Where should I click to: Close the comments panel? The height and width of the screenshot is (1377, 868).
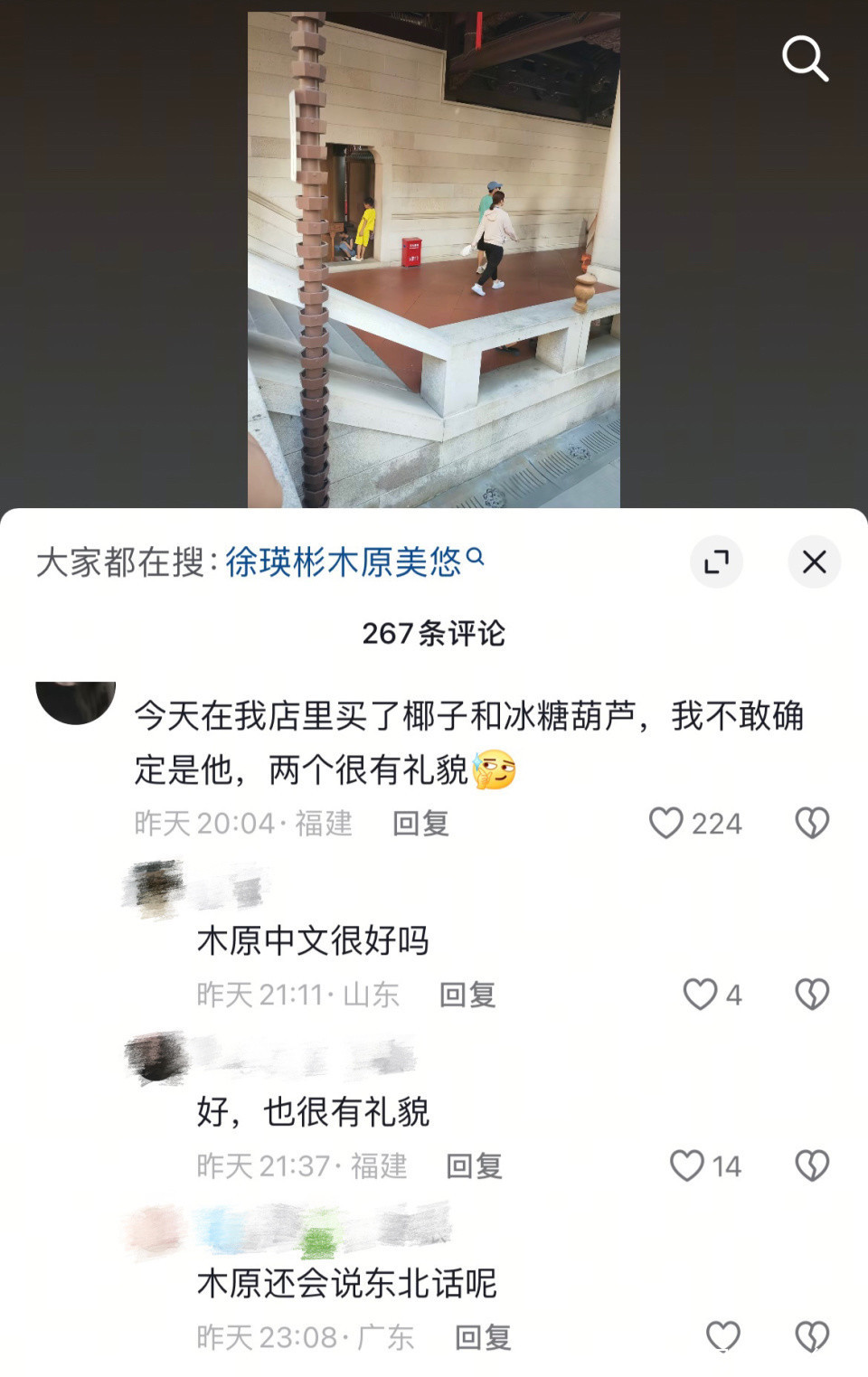[x=814, y=562]
